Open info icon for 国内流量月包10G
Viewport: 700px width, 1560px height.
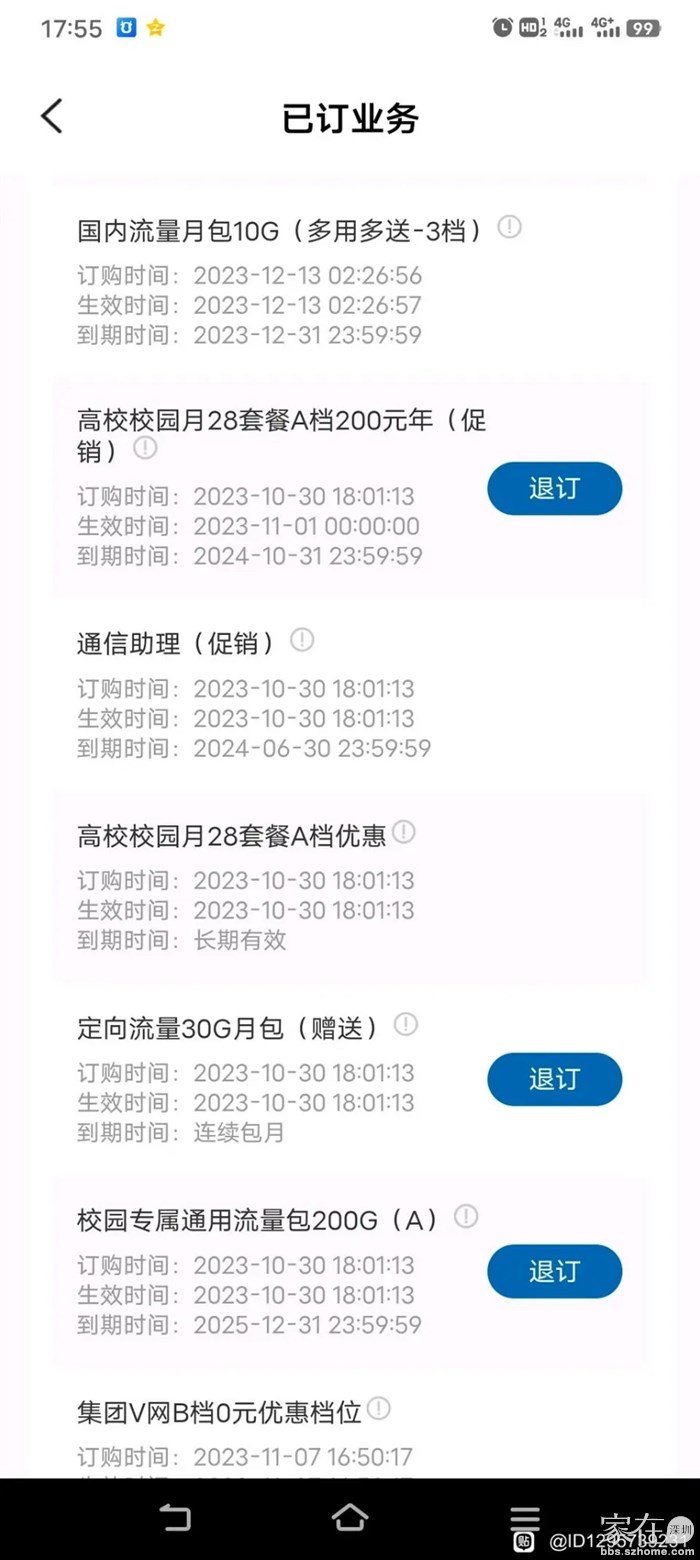[x=510, y=228]
